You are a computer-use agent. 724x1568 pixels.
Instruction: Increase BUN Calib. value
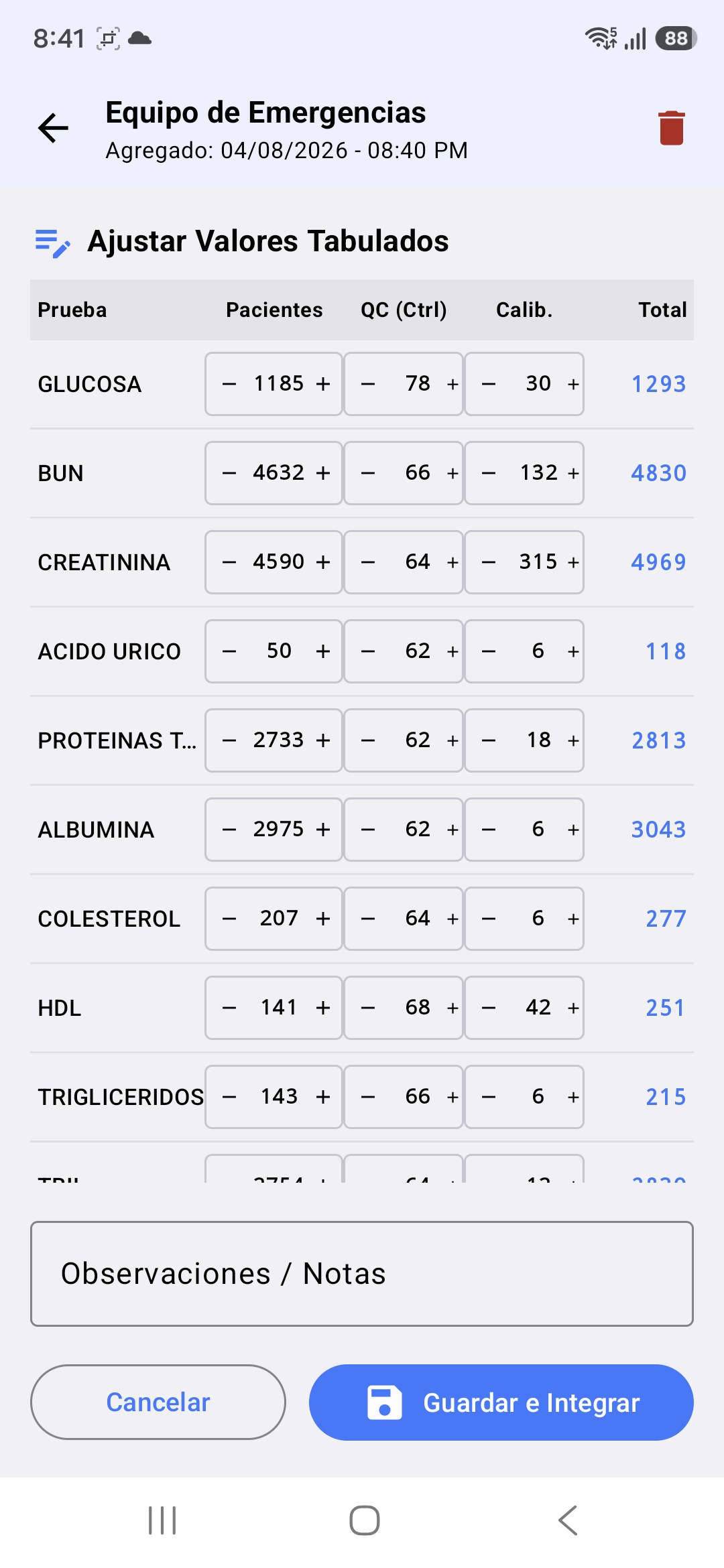(573, 473)
